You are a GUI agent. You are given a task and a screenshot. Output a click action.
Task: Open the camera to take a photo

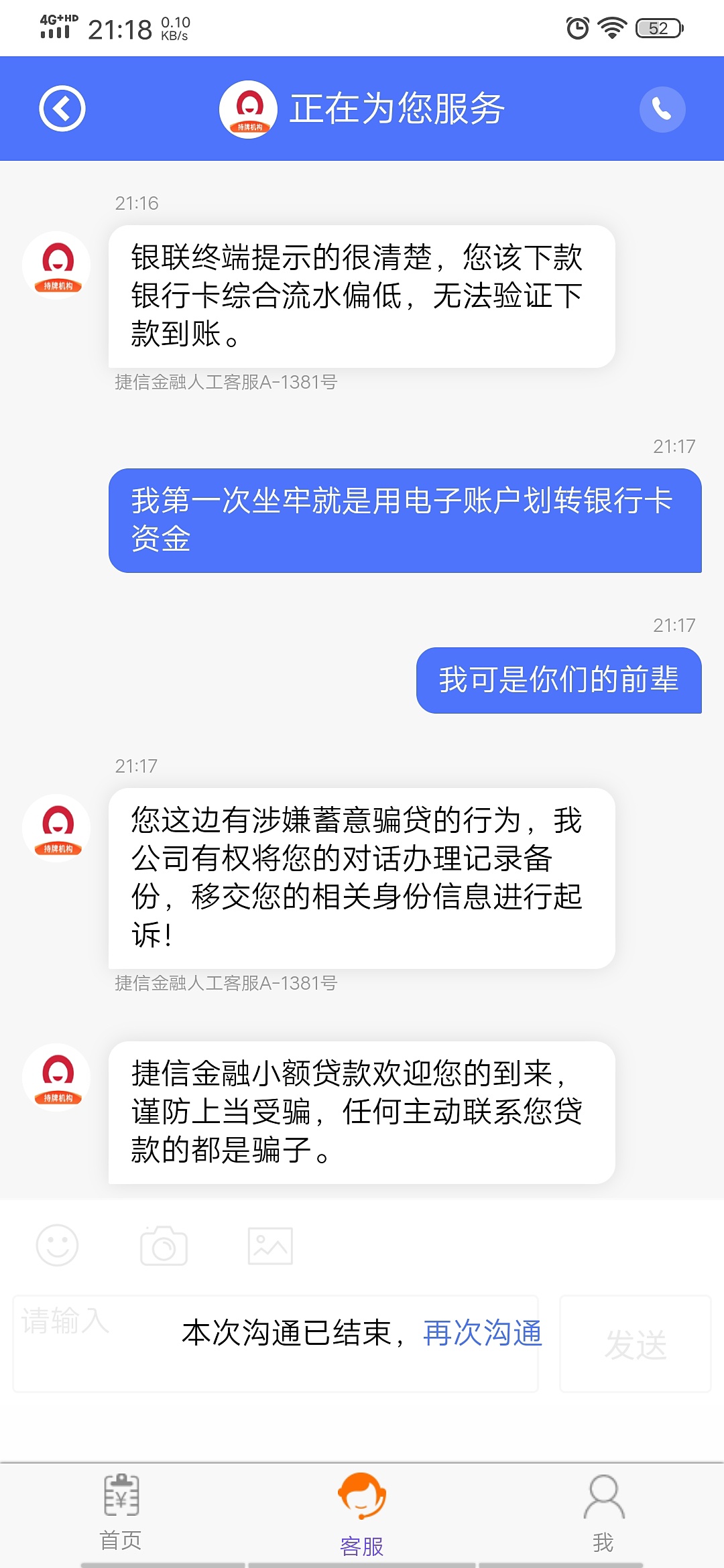tap(164, 1246)
